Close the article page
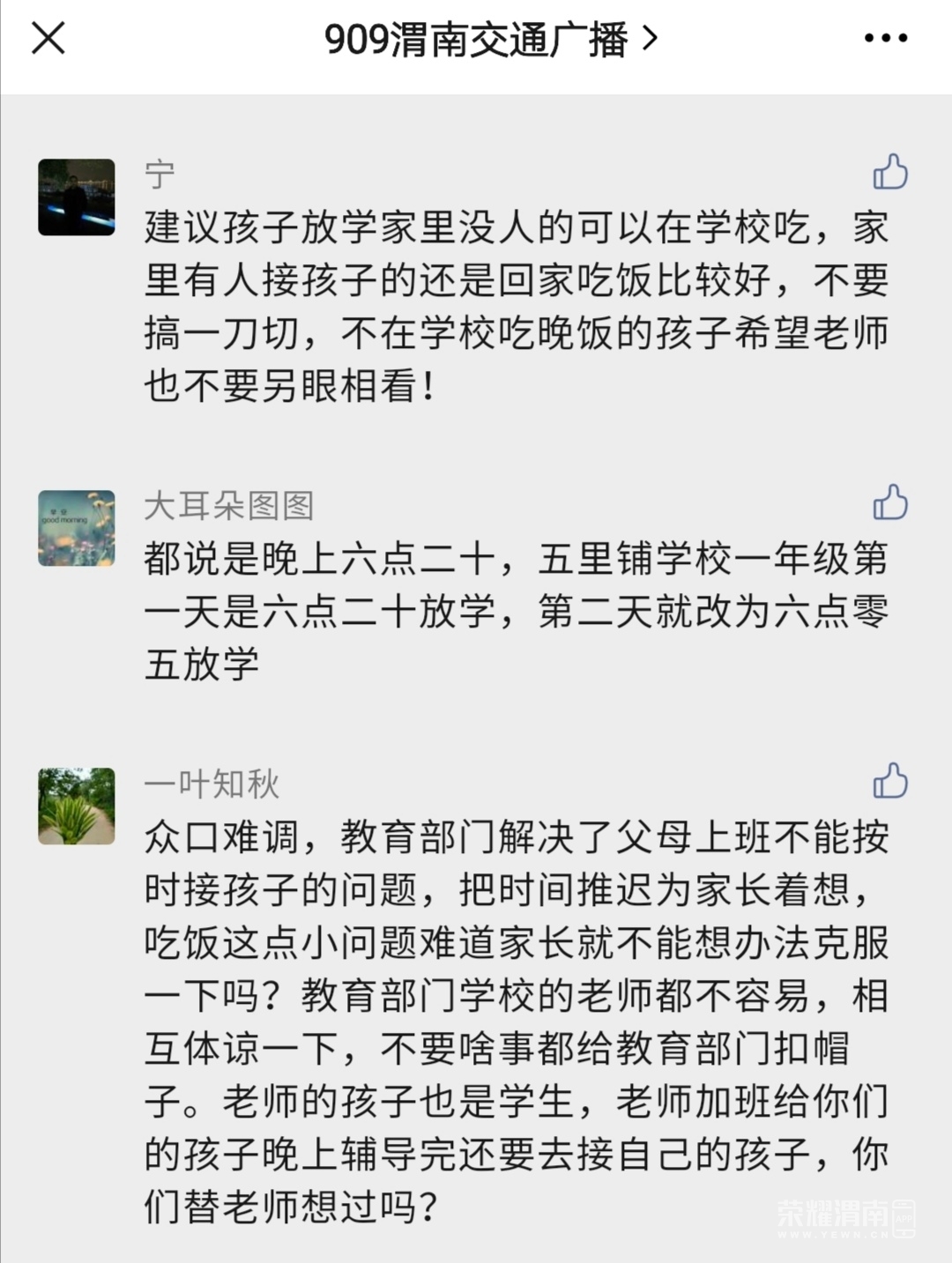 click(48, 39)
